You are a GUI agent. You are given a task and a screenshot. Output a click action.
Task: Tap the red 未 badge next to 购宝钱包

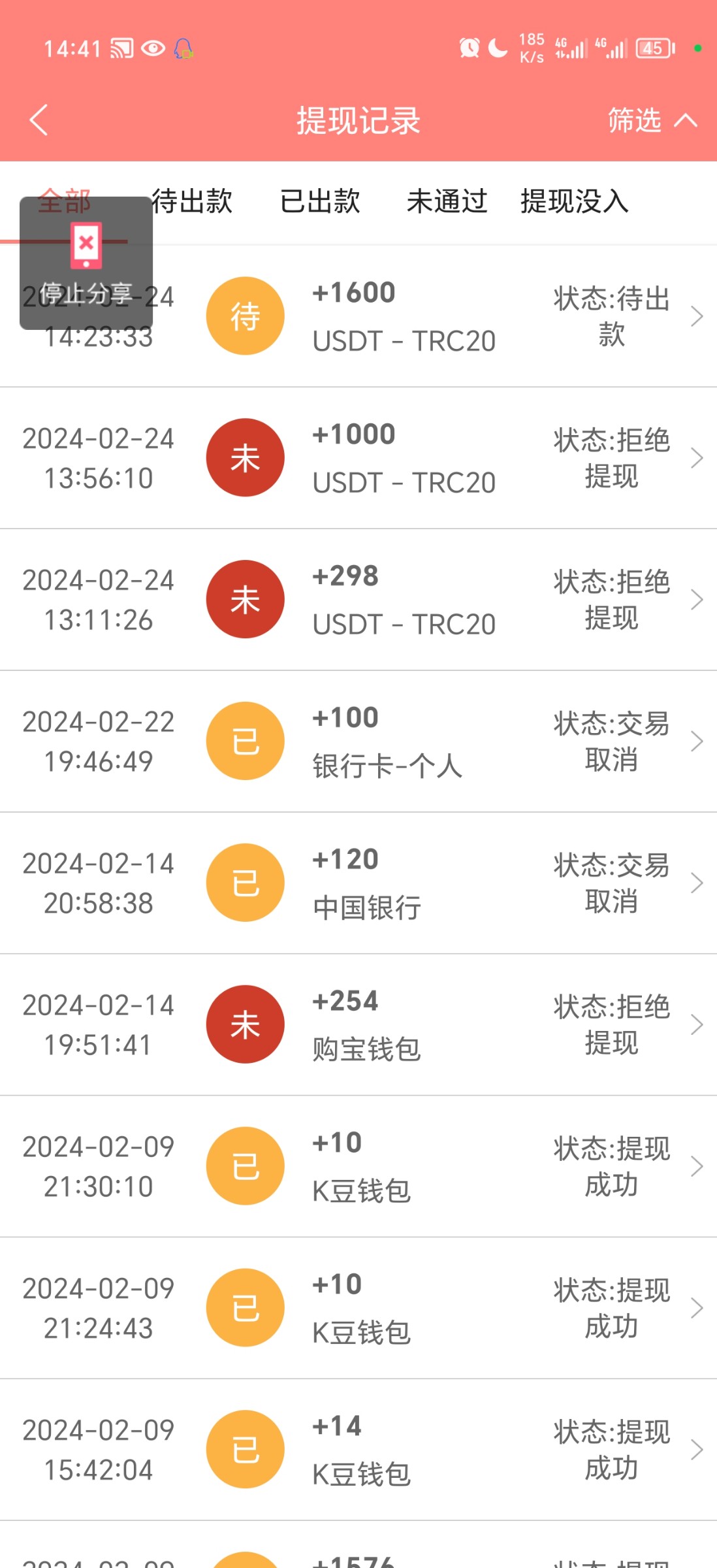pos(245,1024)
